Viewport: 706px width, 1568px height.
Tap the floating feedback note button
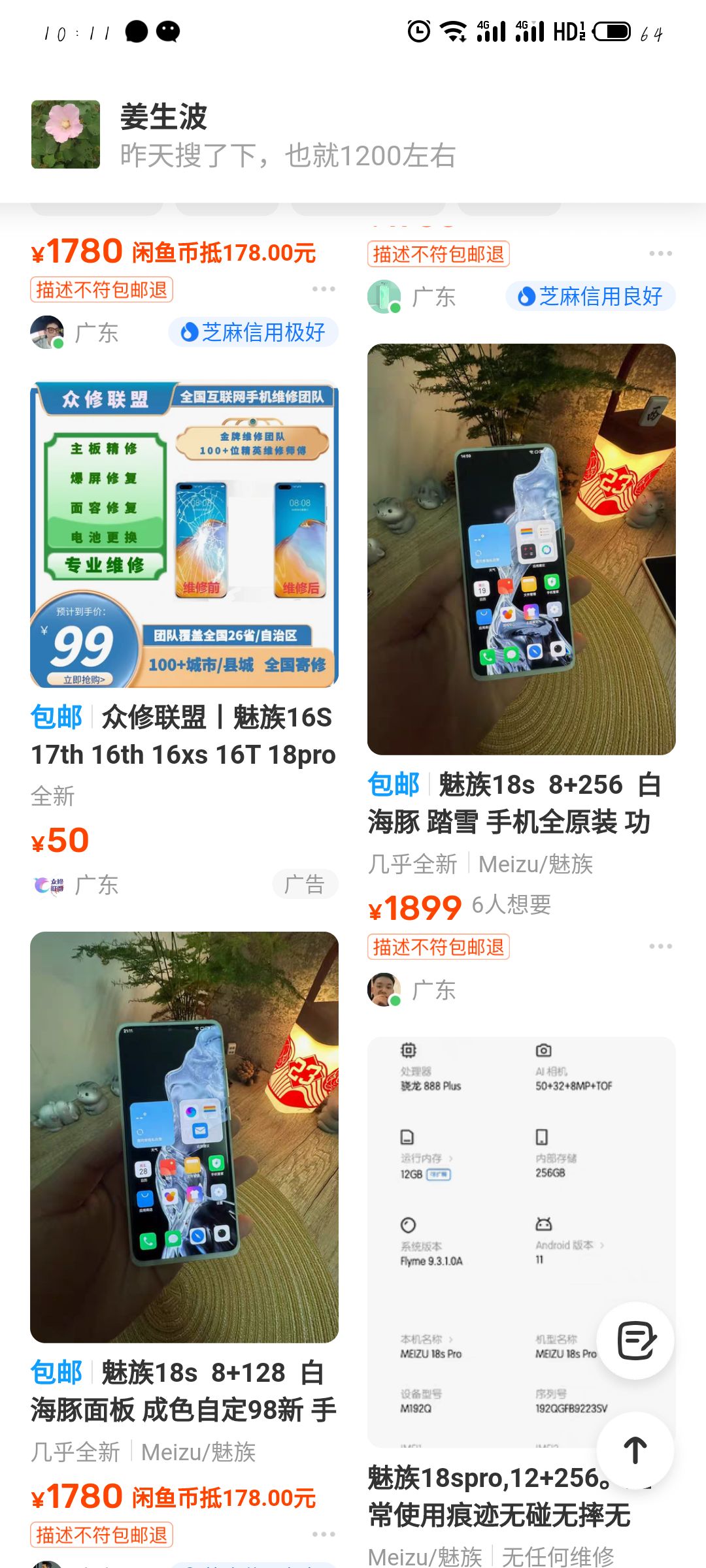[635, 1341]
